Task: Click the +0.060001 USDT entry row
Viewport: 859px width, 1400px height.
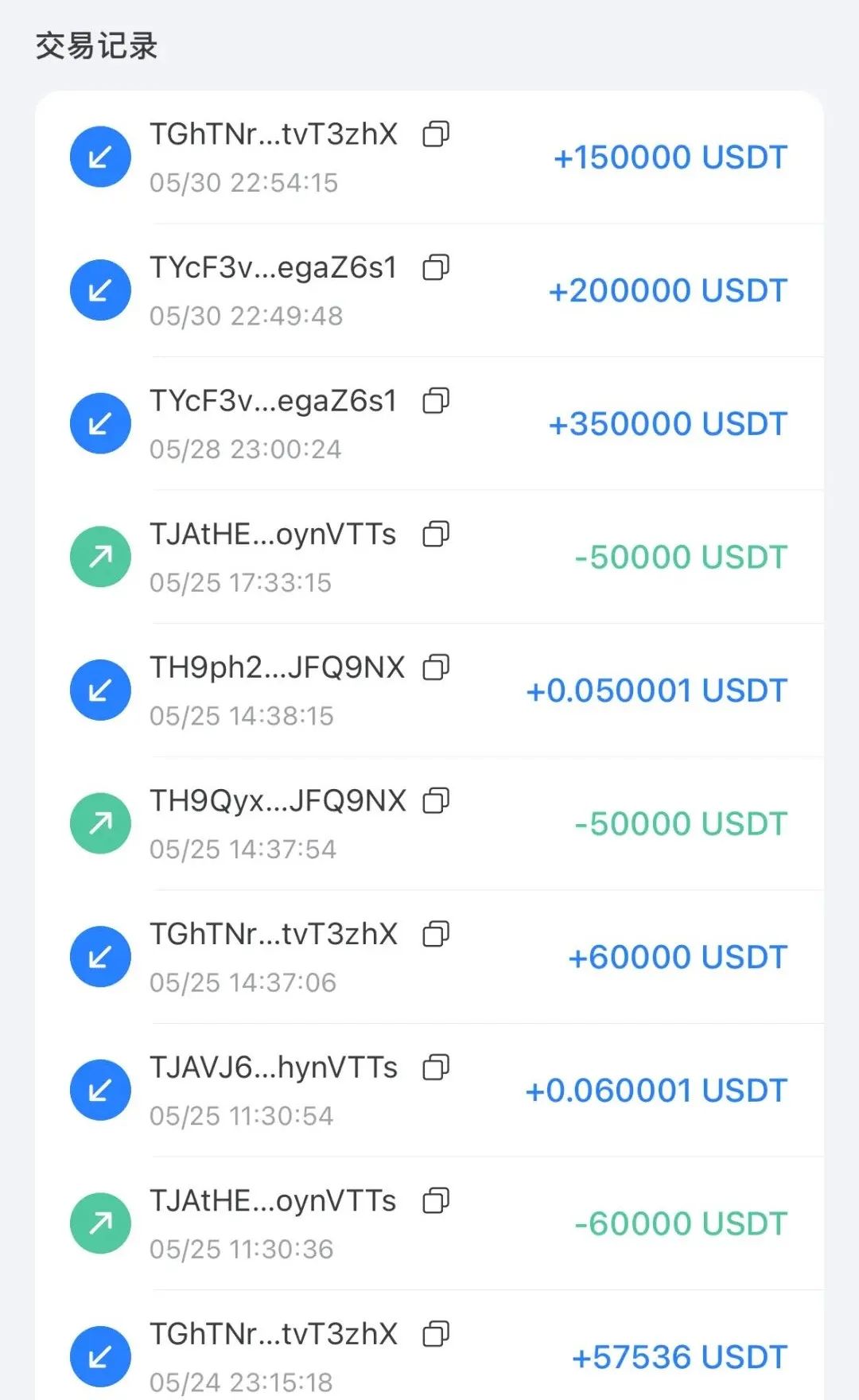Action: pyautogui.click(x=657, y=1091)
